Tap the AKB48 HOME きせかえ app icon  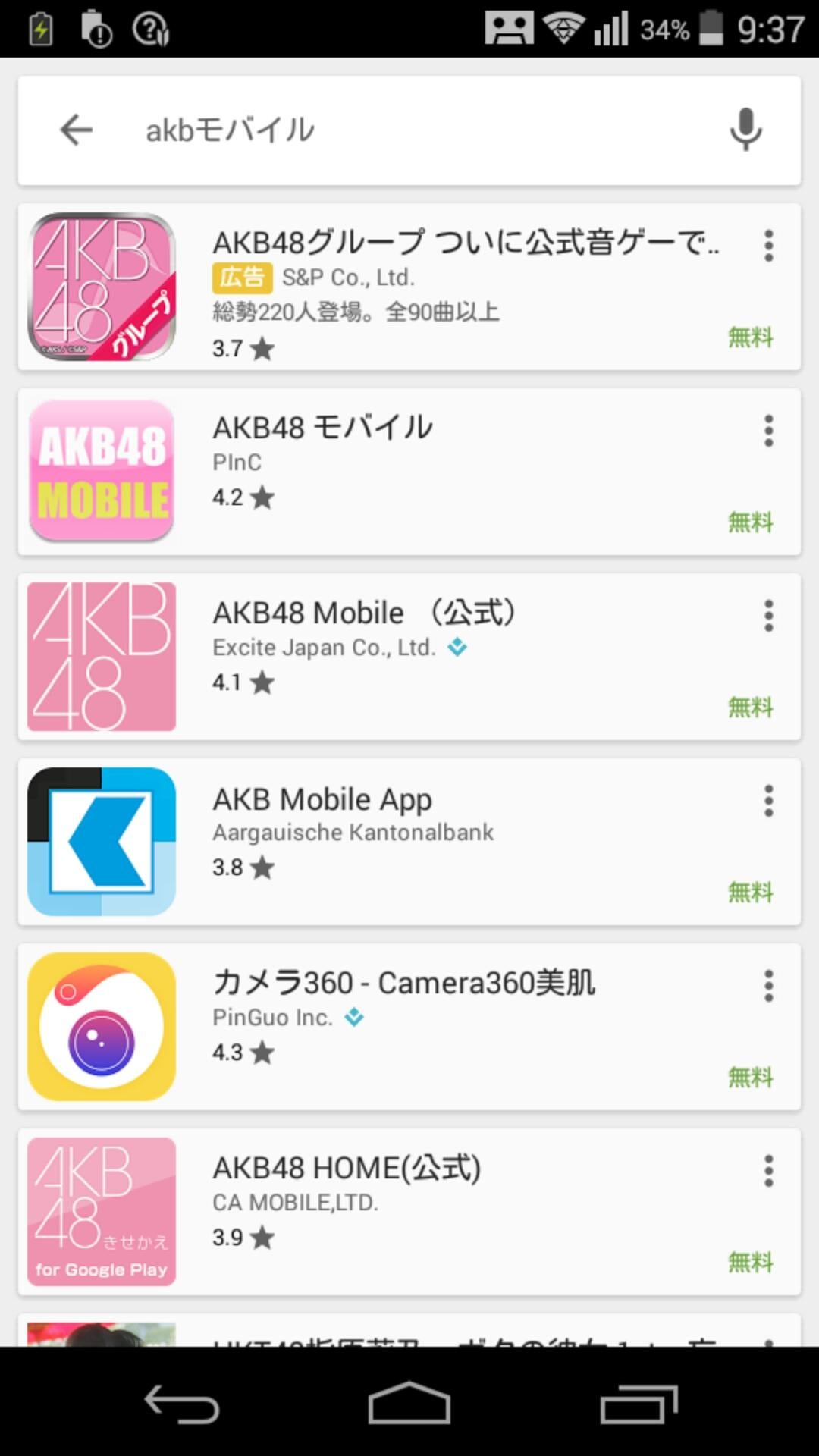(102, 1212)
